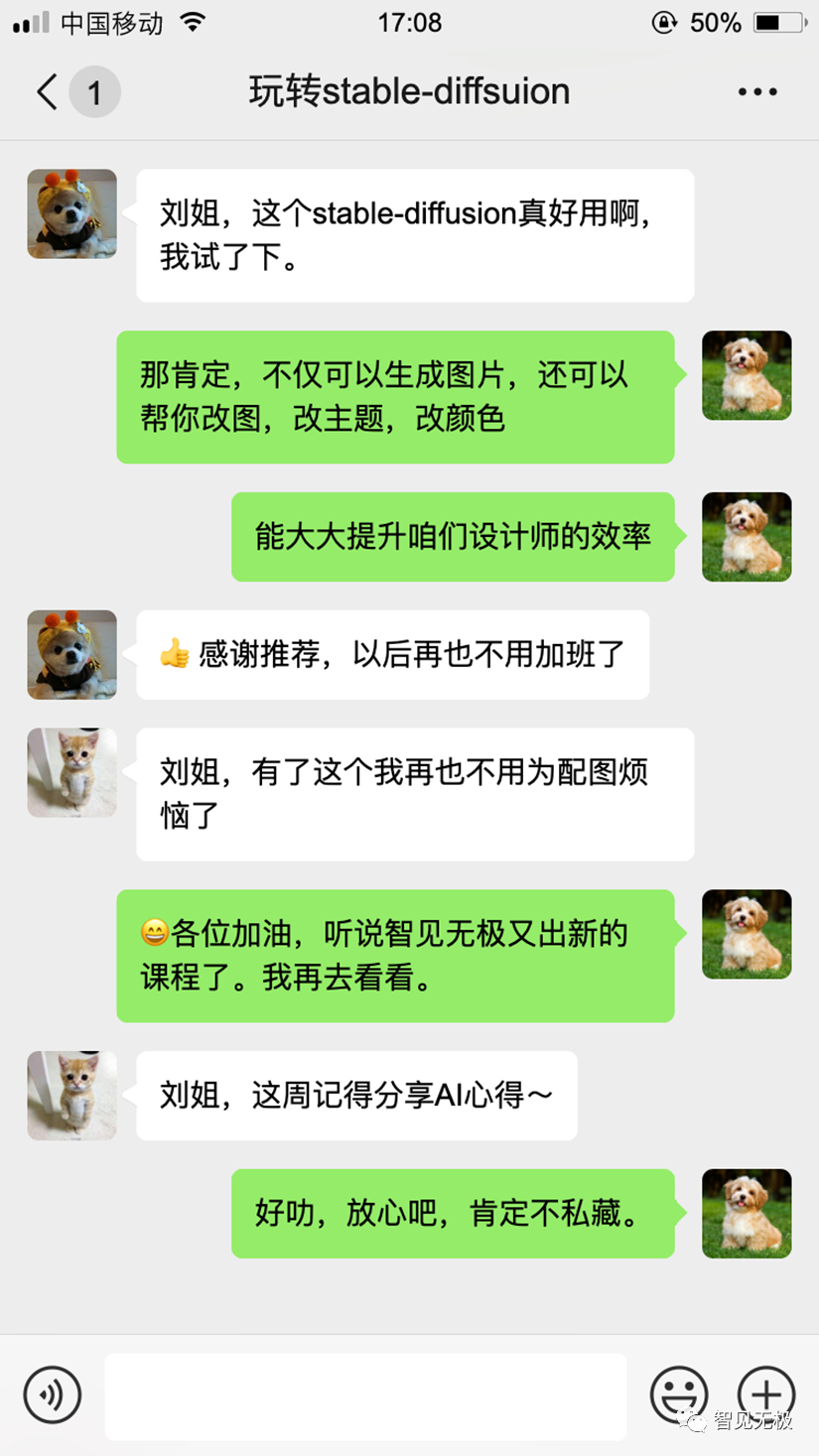Tap the text input field to type
The width and height of the screenshot is (819, 1456).
point(367,1393)
